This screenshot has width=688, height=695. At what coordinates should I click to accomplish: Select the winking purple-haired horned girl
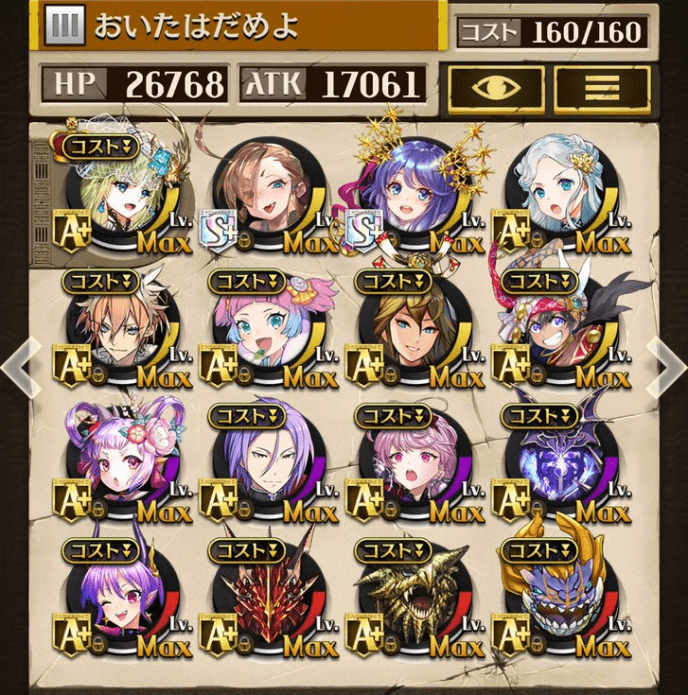(123, 600)
